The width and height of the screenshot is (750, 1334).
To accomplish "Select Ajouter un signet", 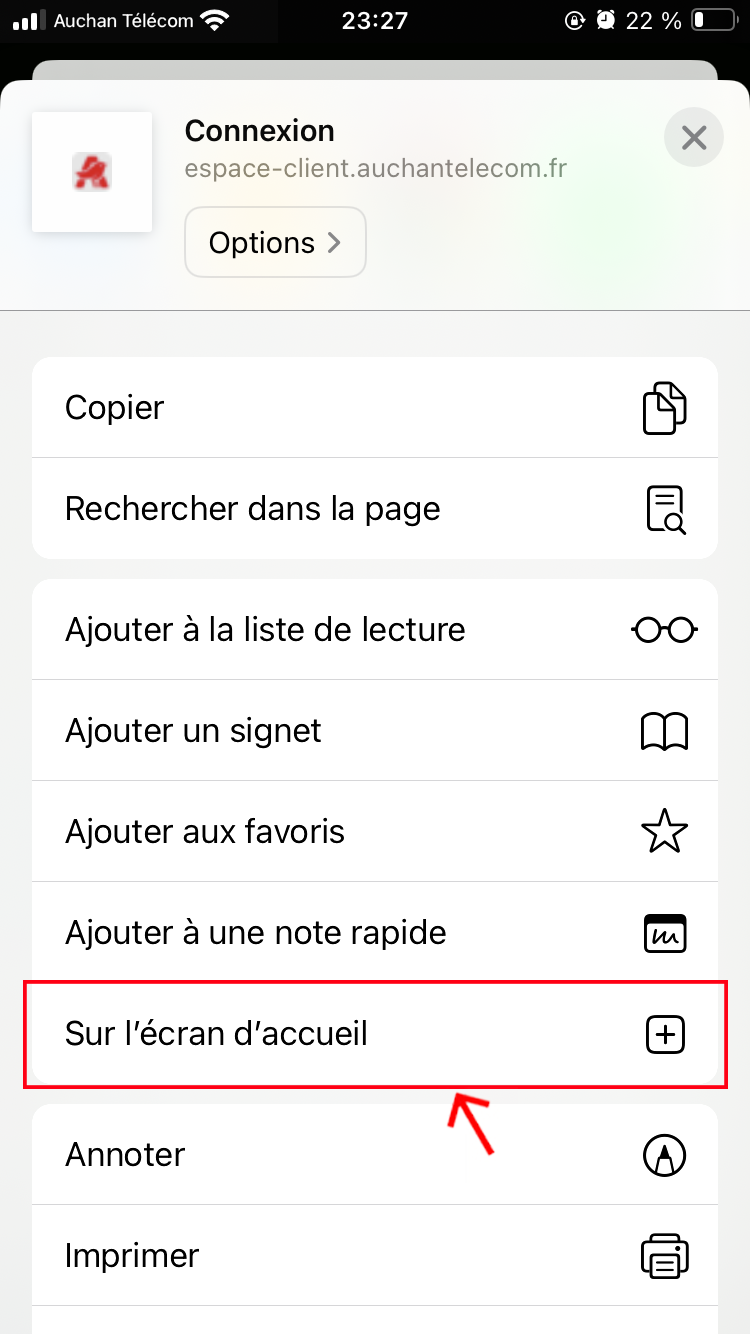I will (375, 730).
